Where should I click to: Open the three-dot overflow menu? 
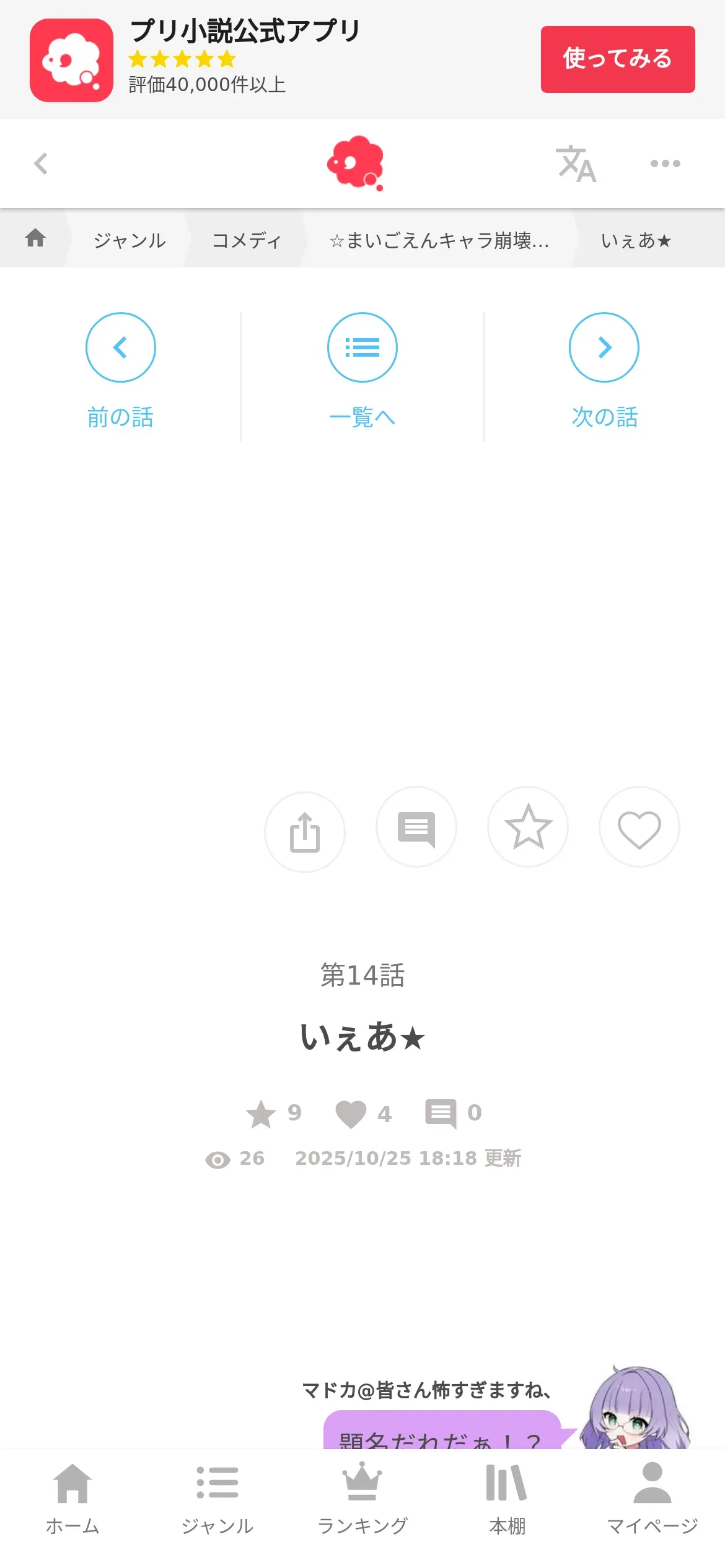click(665, 164)
